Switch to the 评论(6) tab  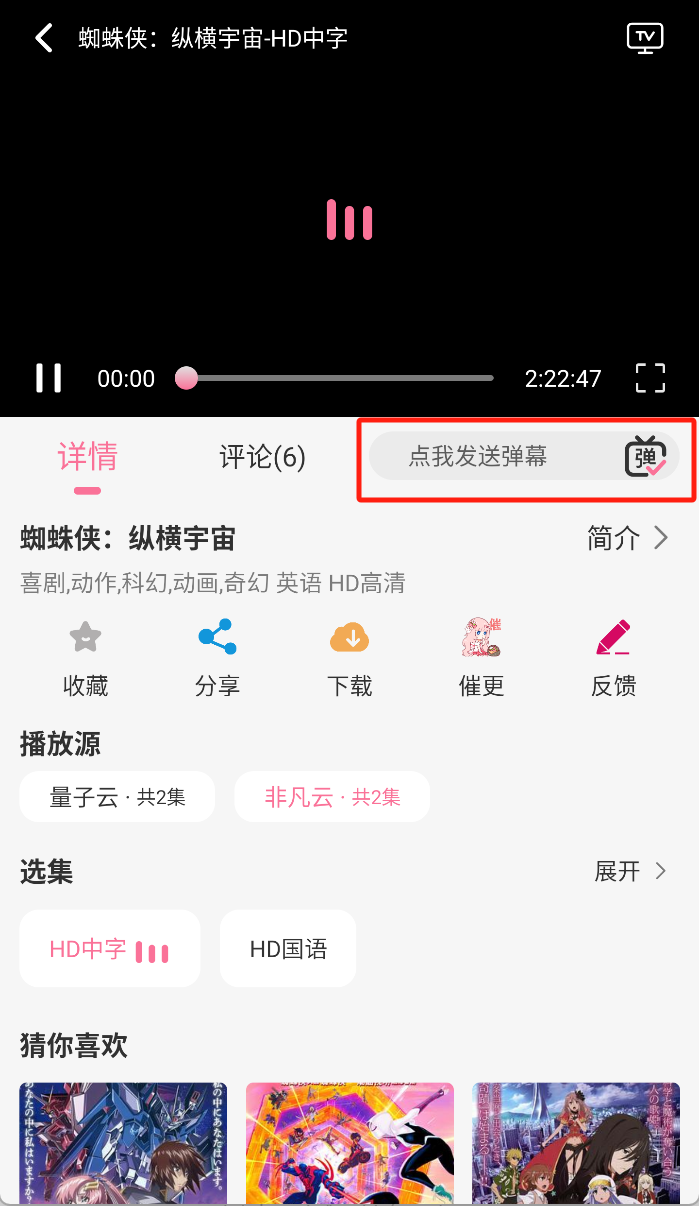point(262,458)
